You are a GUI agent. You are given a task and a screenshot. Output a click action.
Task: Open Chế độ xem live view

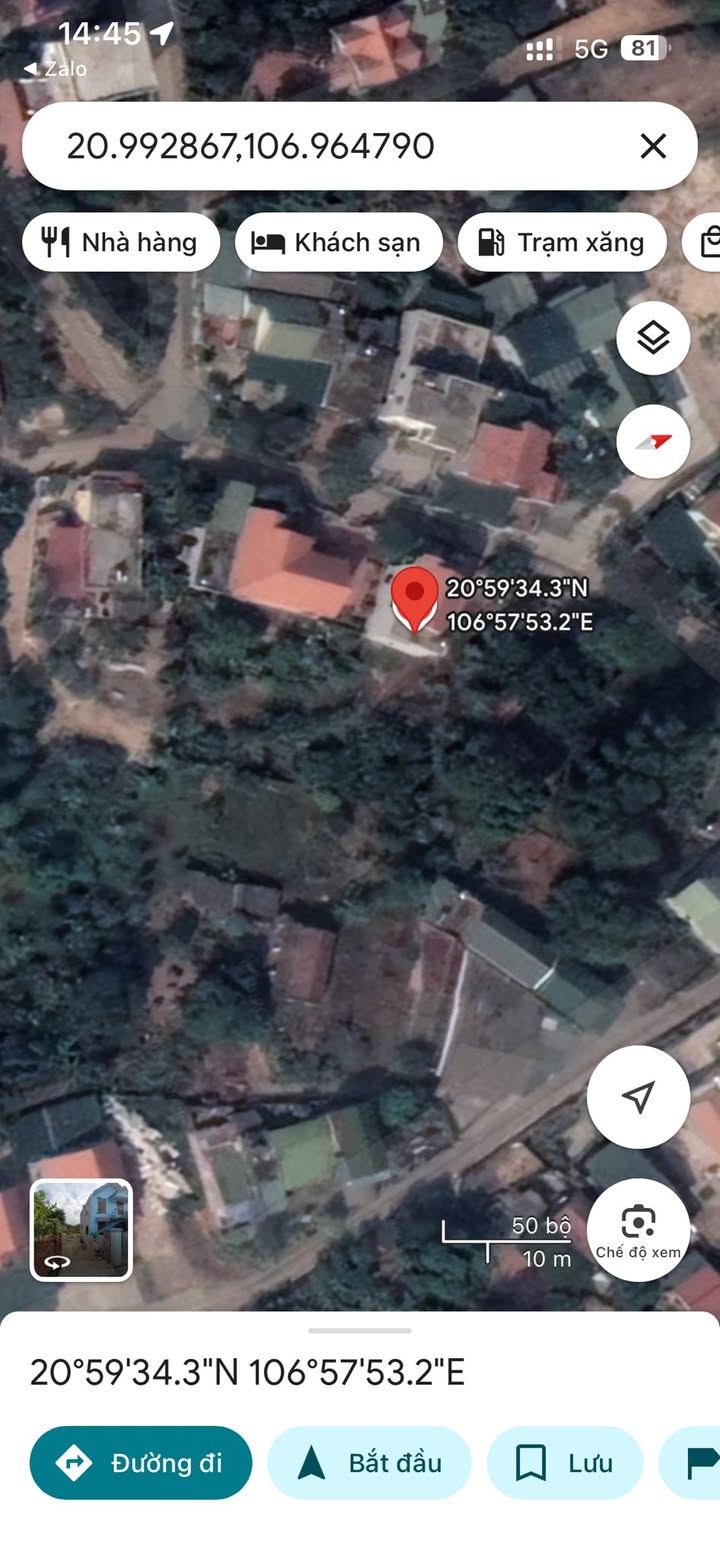point(638,1229)
